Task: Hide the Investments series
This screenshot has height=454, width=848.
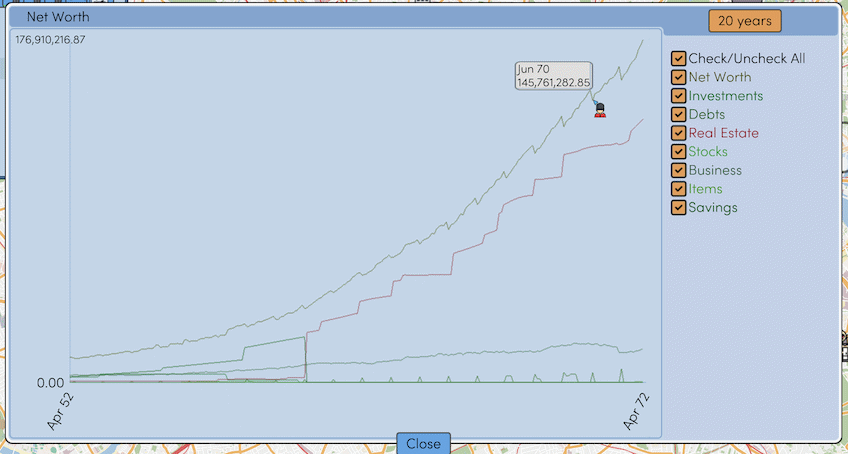Action: click(x=678, y=96)
